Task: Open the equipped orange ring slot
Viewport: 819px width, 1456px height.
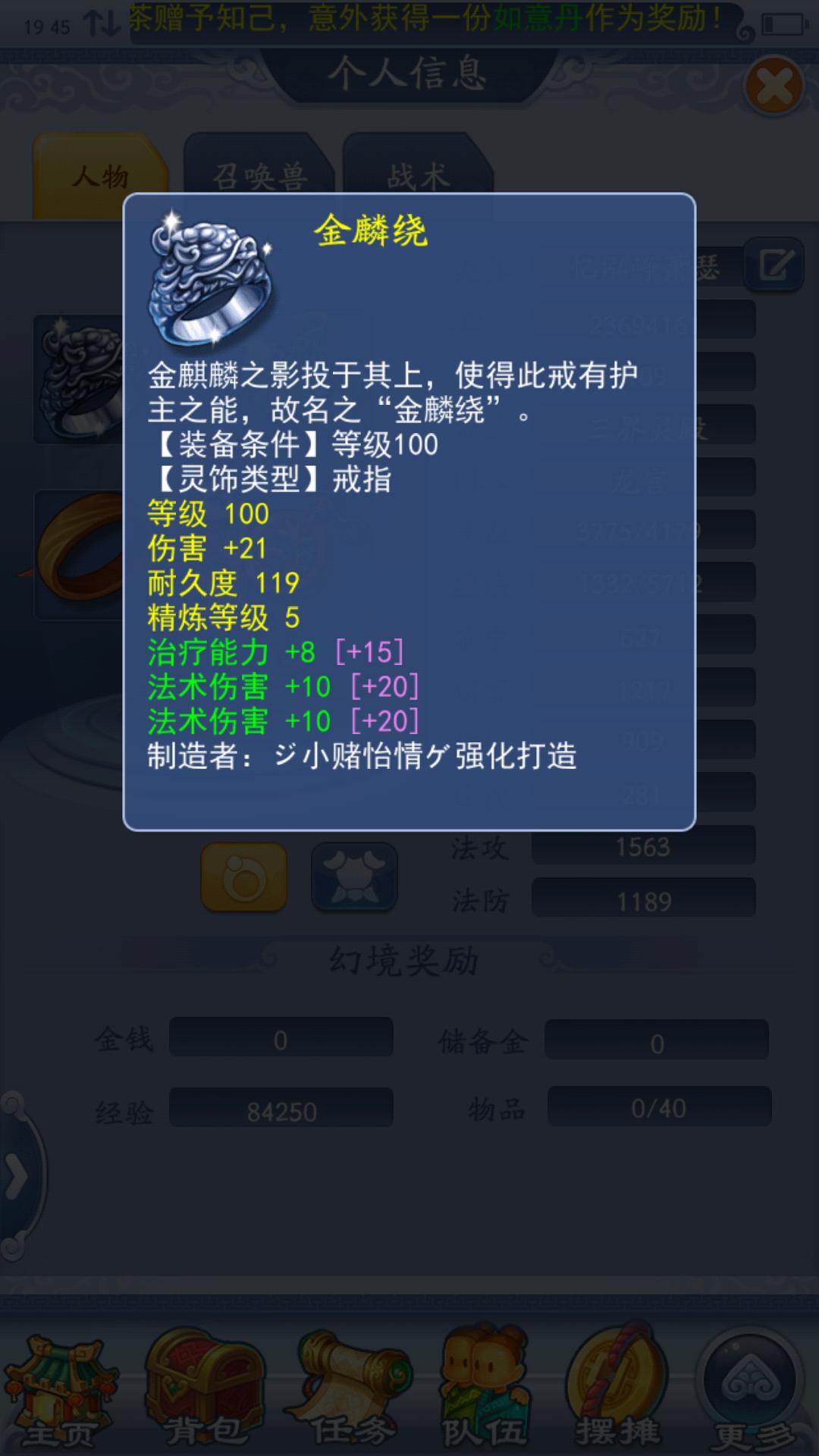Action: [79, 555]
